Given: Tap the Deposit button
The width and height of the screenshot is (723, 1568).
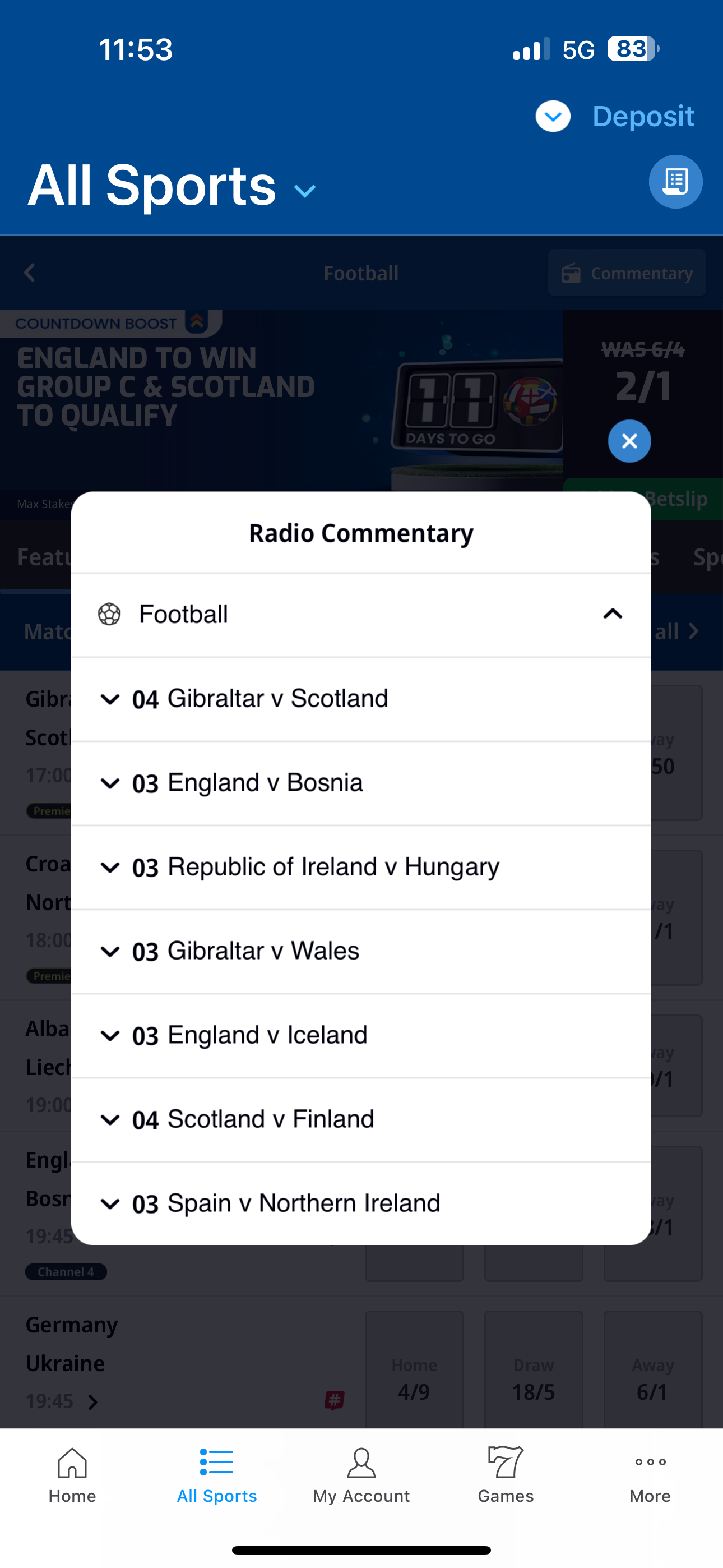Looking at the screenshot, I should [643, 116].
